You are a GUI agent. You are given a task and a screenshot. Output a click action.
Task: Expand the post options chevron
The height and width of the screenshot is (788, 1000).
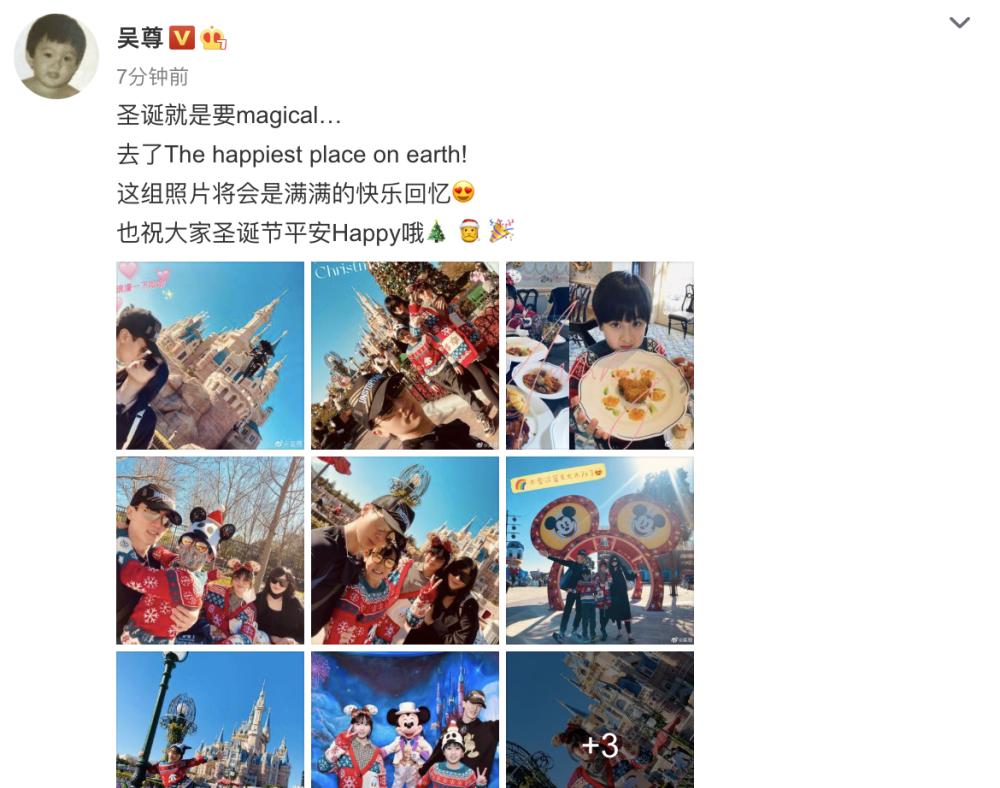959,23
